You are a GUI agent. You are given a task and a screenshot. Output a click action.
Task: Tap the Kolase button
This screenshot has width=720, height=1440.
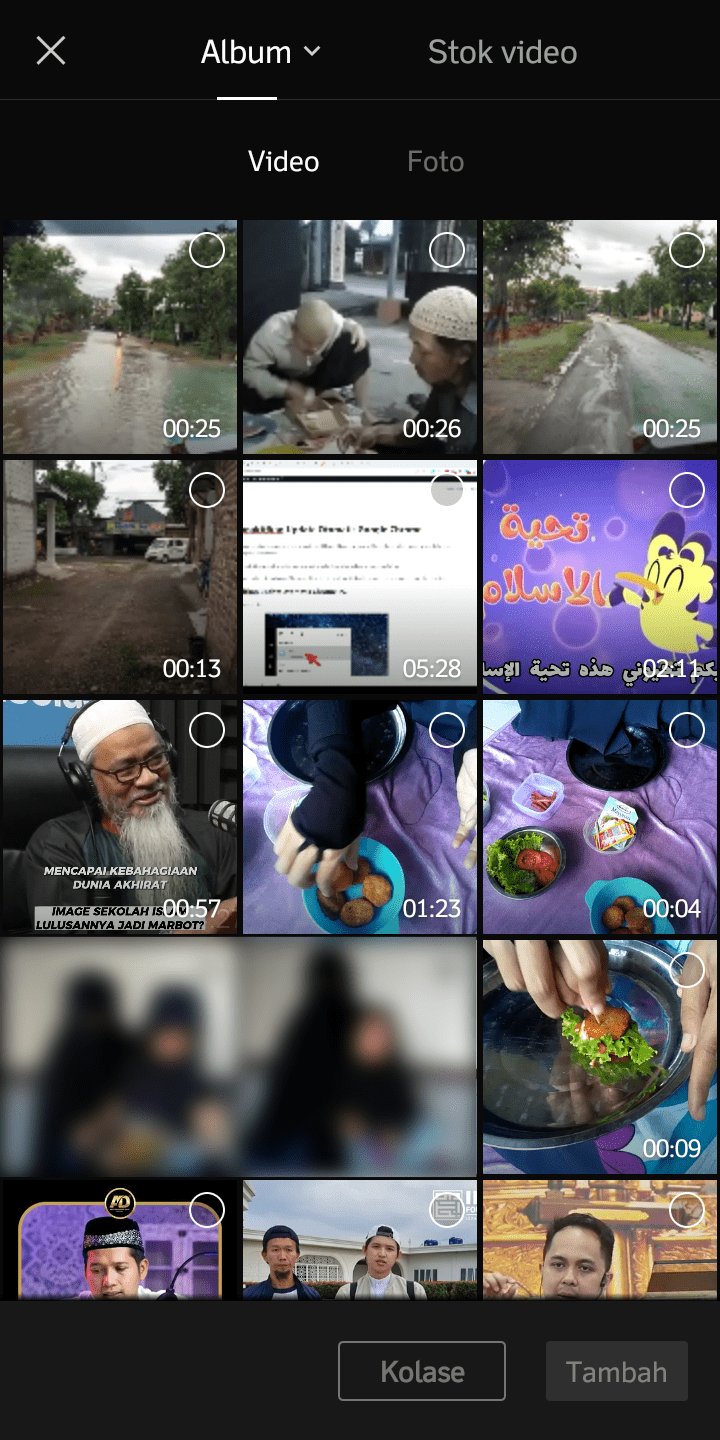point(422,1371)
